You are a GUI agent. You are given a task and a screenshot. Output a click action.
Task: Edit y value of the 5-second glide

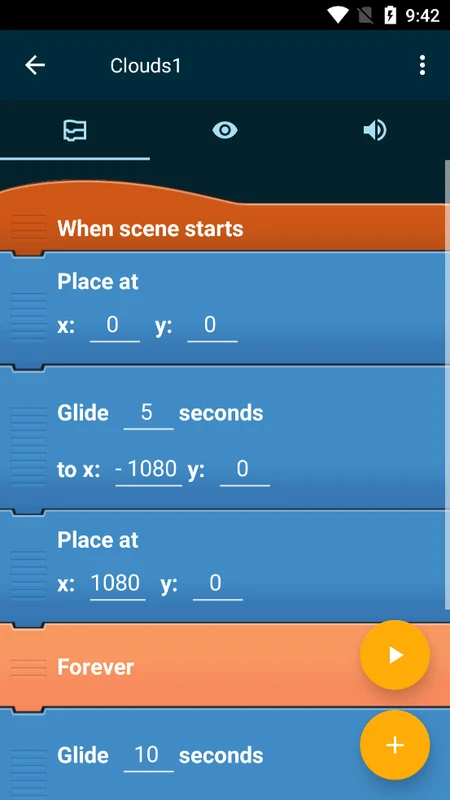(244, 470)
